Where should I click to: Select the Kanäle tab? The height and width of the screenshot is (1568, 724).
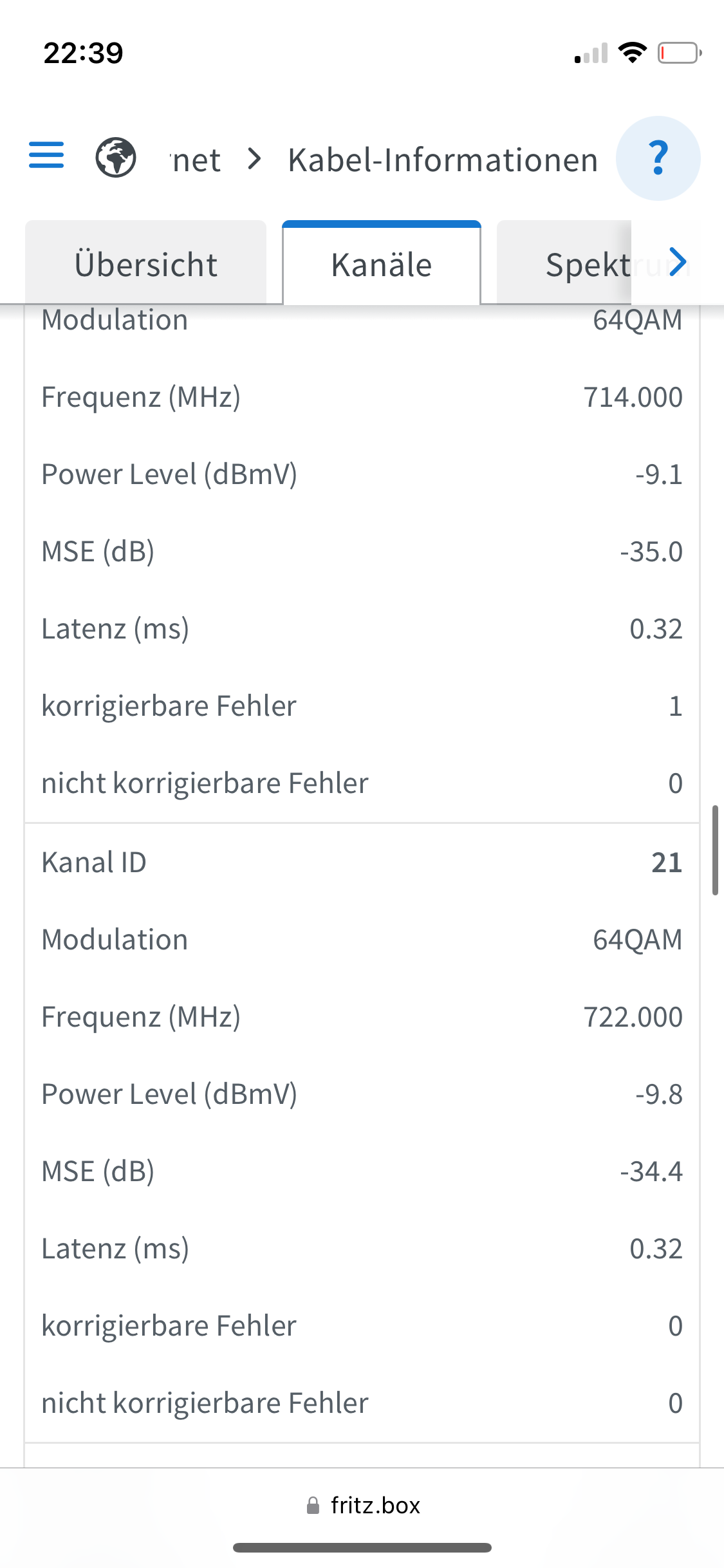point(382,263)
